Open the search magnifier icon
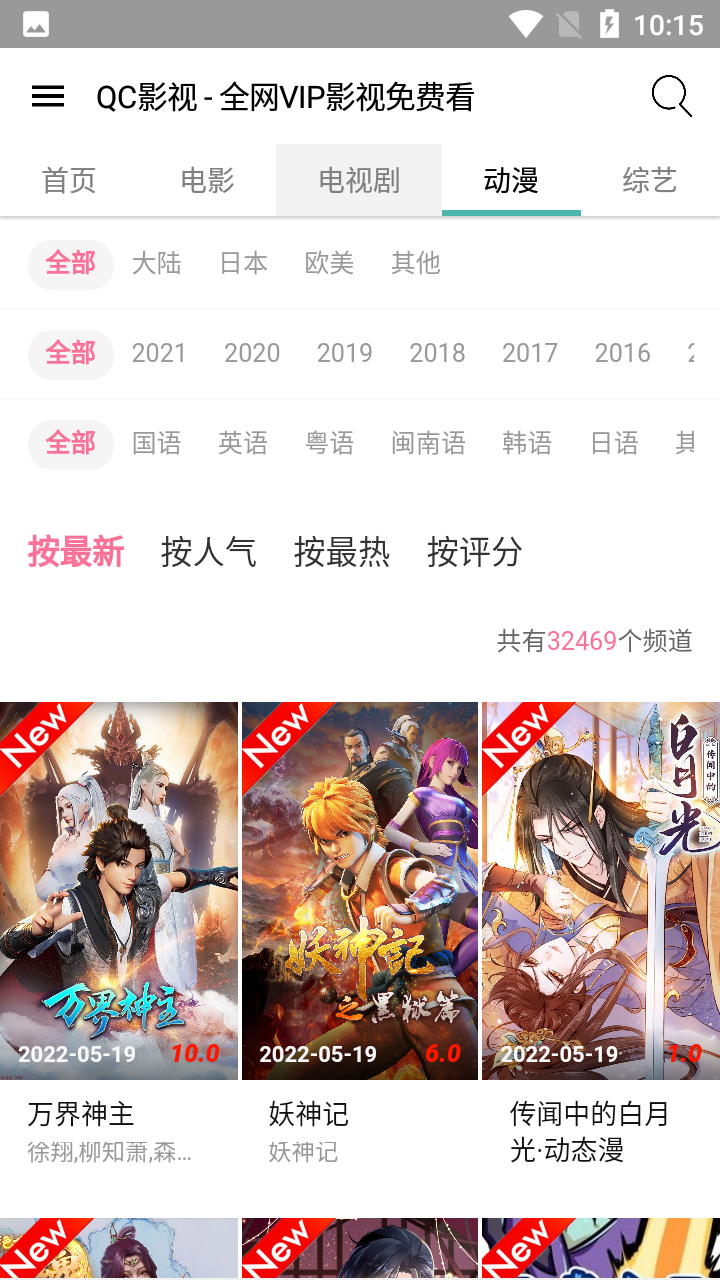Screen dimensions: 720x1280 click(x=671, y=97)
